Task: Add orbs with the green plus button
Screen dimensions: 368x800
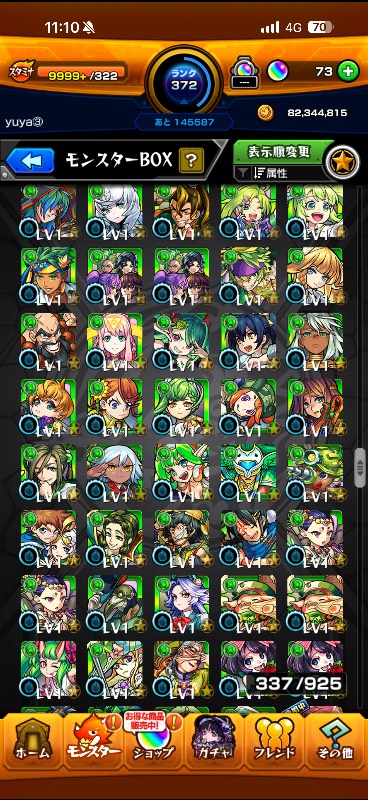Action: tap(348, 72)
